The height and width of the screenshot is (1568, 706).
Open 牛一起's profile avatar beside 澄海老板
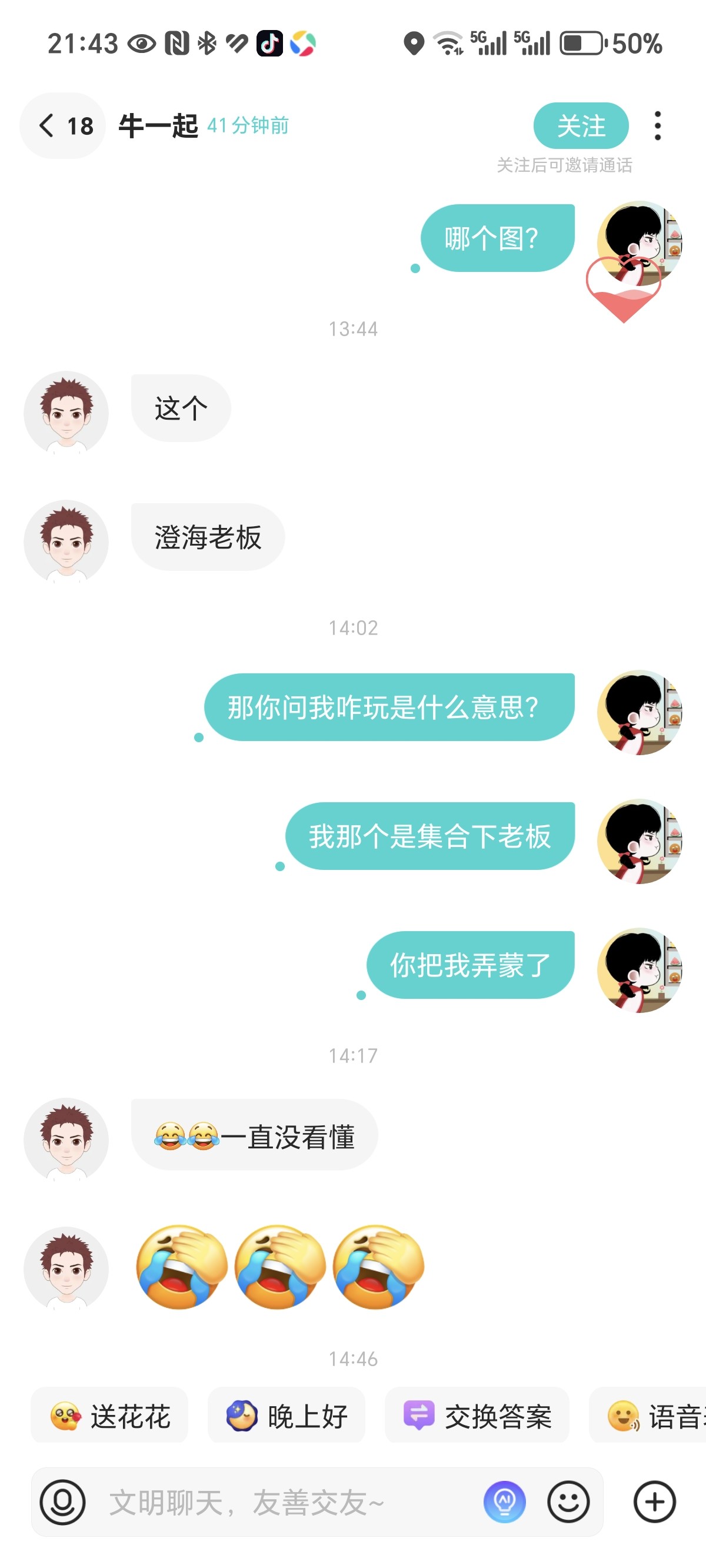(x=66, y=541)
